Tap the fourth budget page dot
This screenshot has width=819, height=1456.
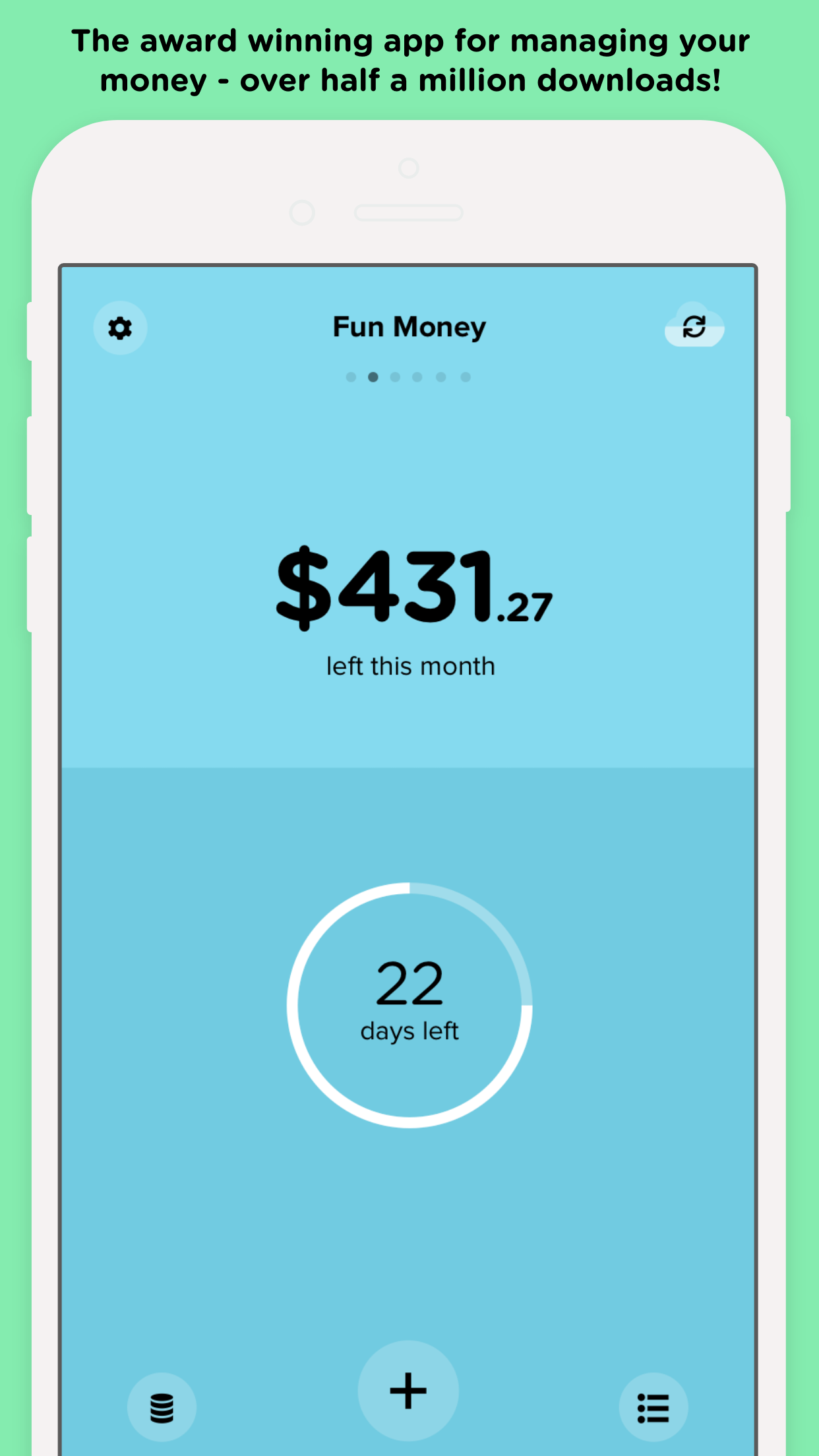point(417,377)
